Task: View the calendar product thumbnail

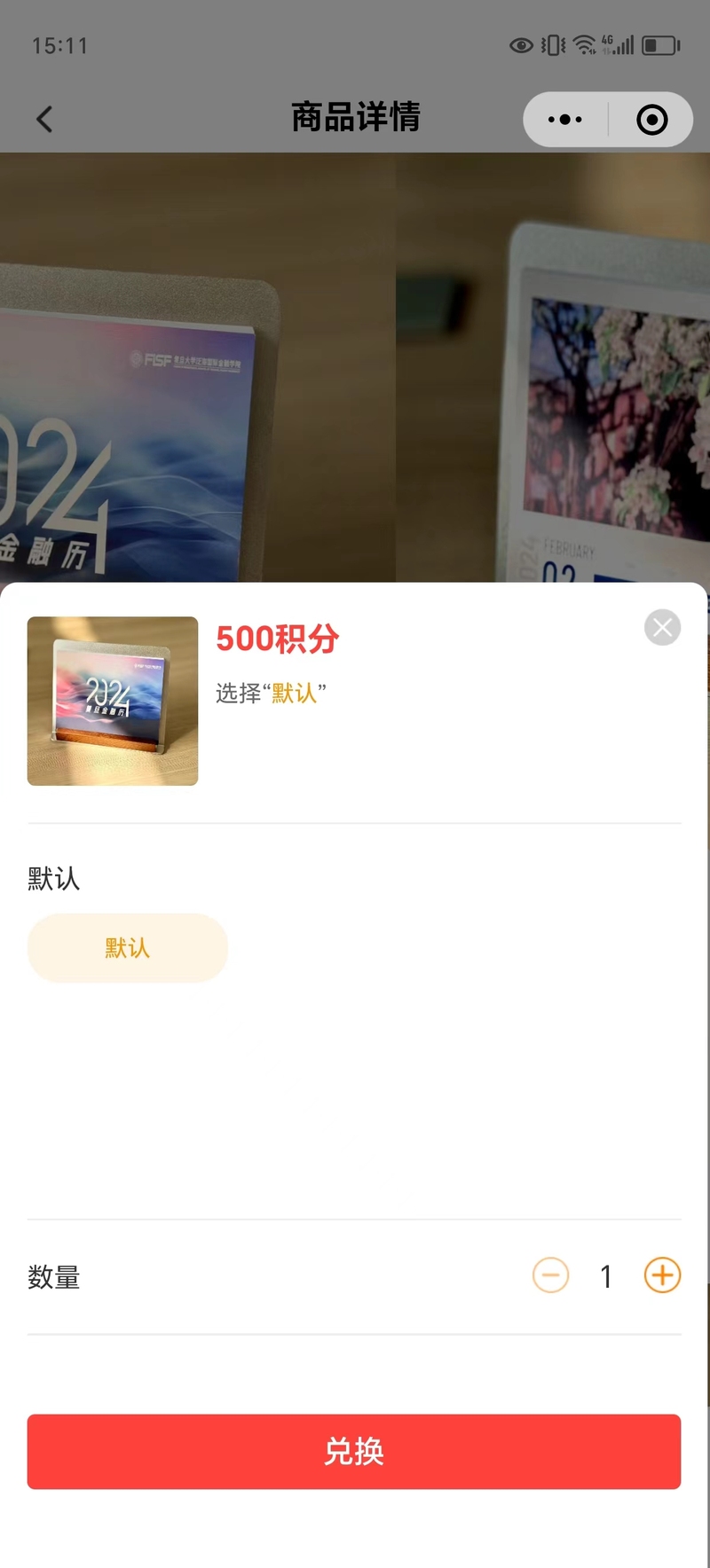Action: [x=113, y=701]
